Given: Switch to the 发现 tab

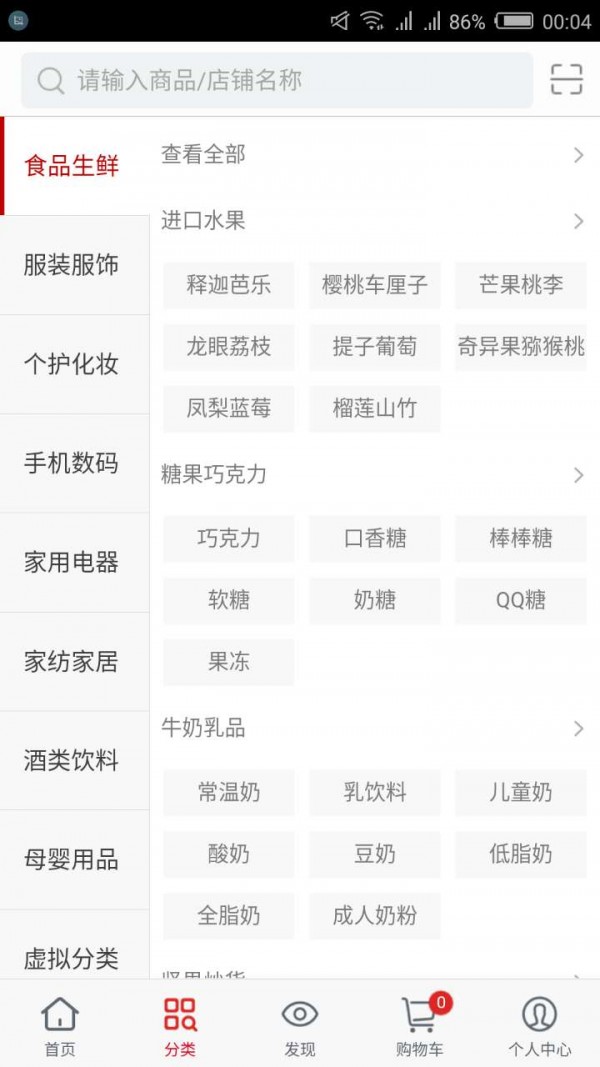Looking at the screenshot, I should coord(299,1027).
